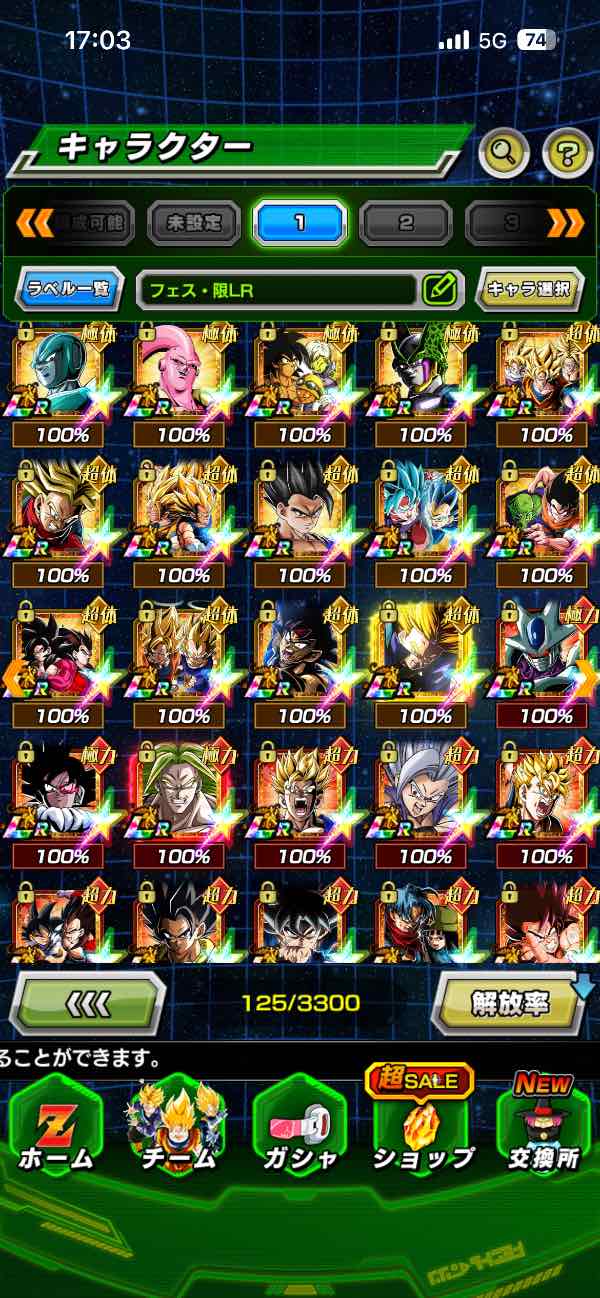Tap the ラベル一覧 button
The width and height of the screenshot is (600, 1298).
point(70,290)
